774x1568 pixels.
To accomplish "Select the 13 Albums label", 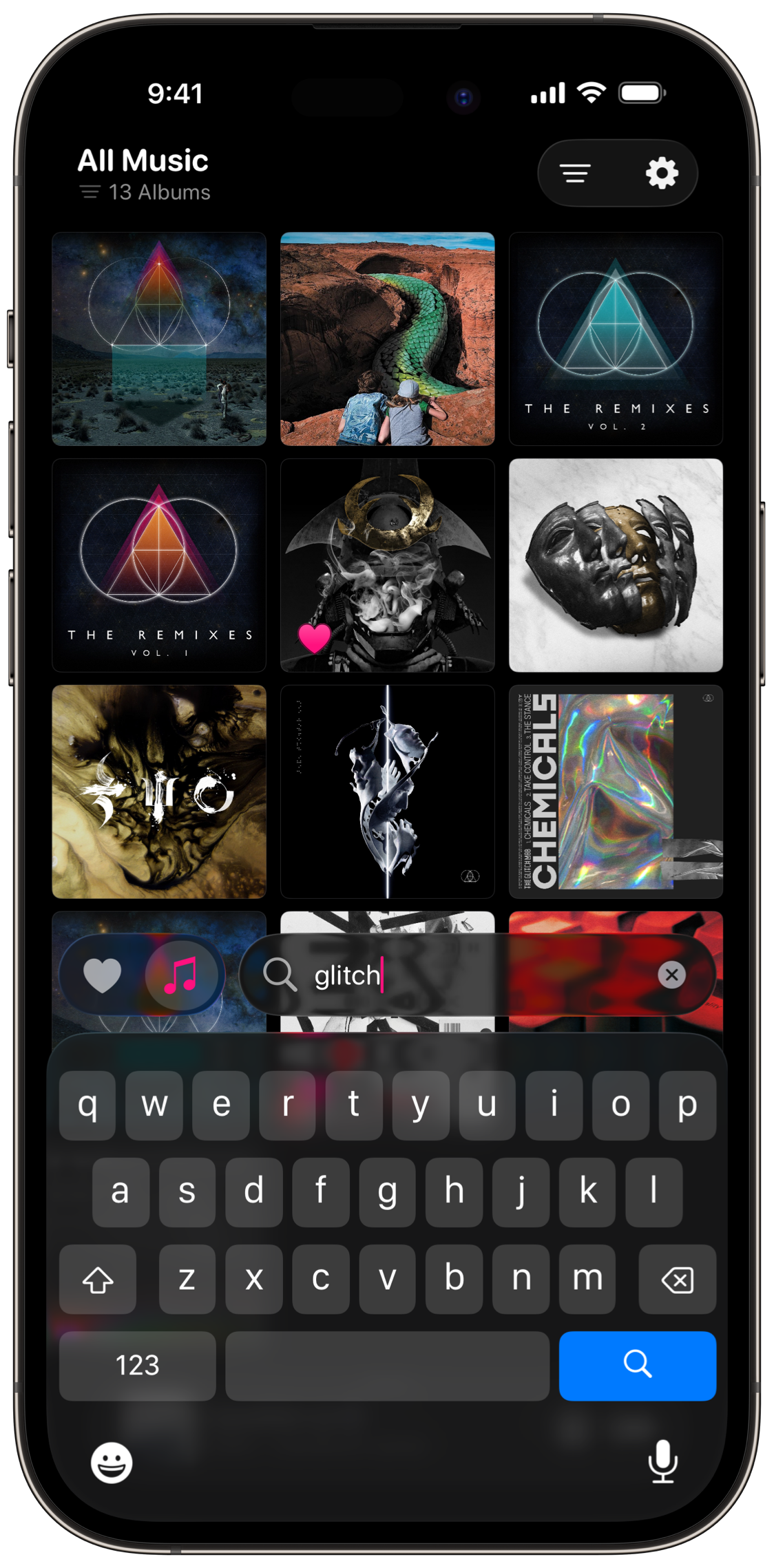I will coord(158,193).
